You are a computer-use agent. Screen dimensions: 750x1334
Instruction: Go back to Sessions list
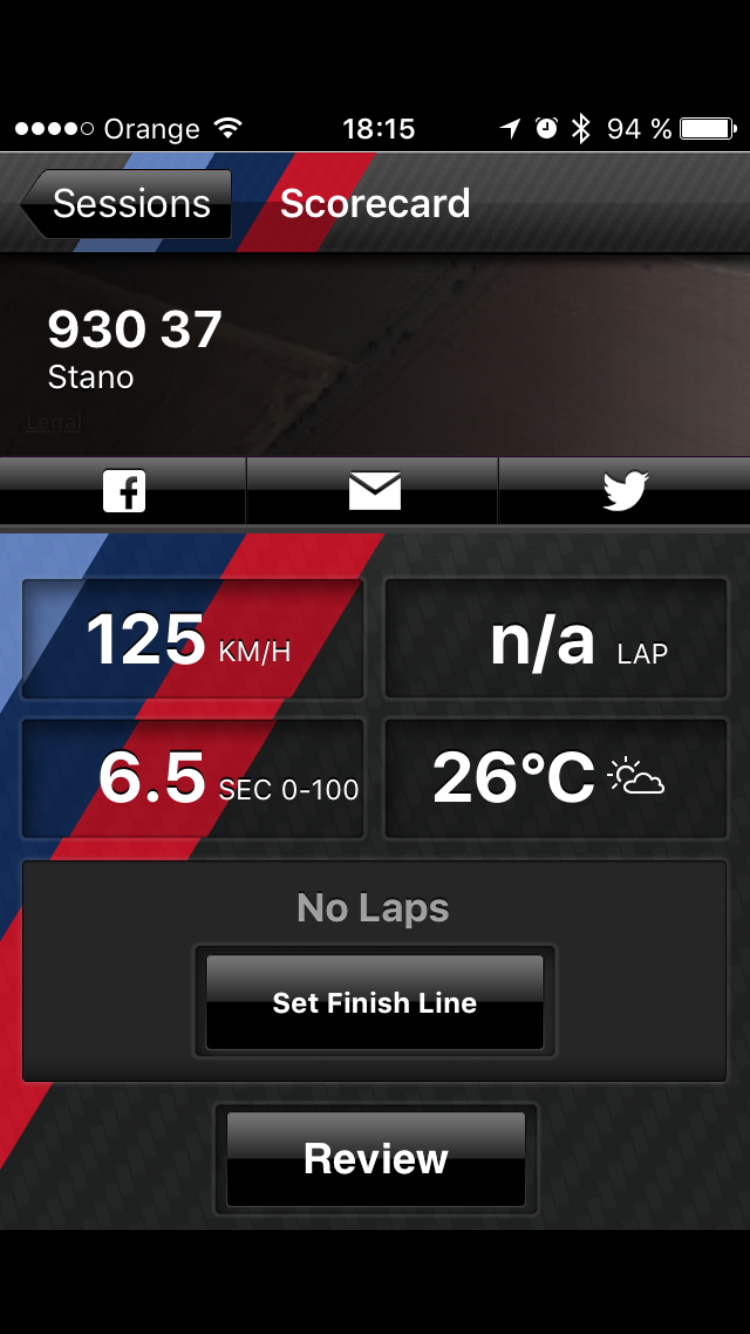[128, 204]
